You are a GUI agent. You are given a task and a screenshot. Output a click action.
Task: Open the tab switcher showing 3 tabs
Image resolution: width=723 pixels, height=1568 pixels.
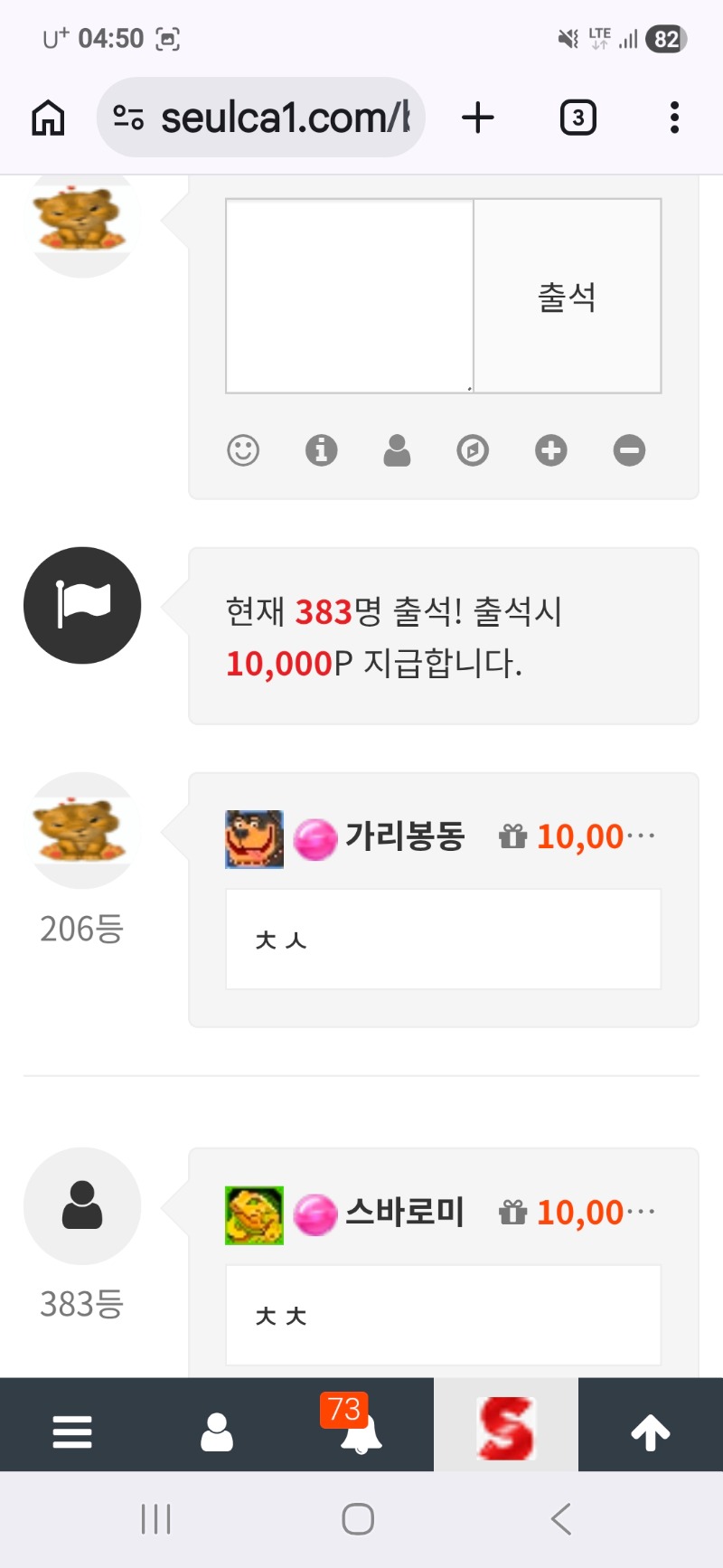coord(578,118)
